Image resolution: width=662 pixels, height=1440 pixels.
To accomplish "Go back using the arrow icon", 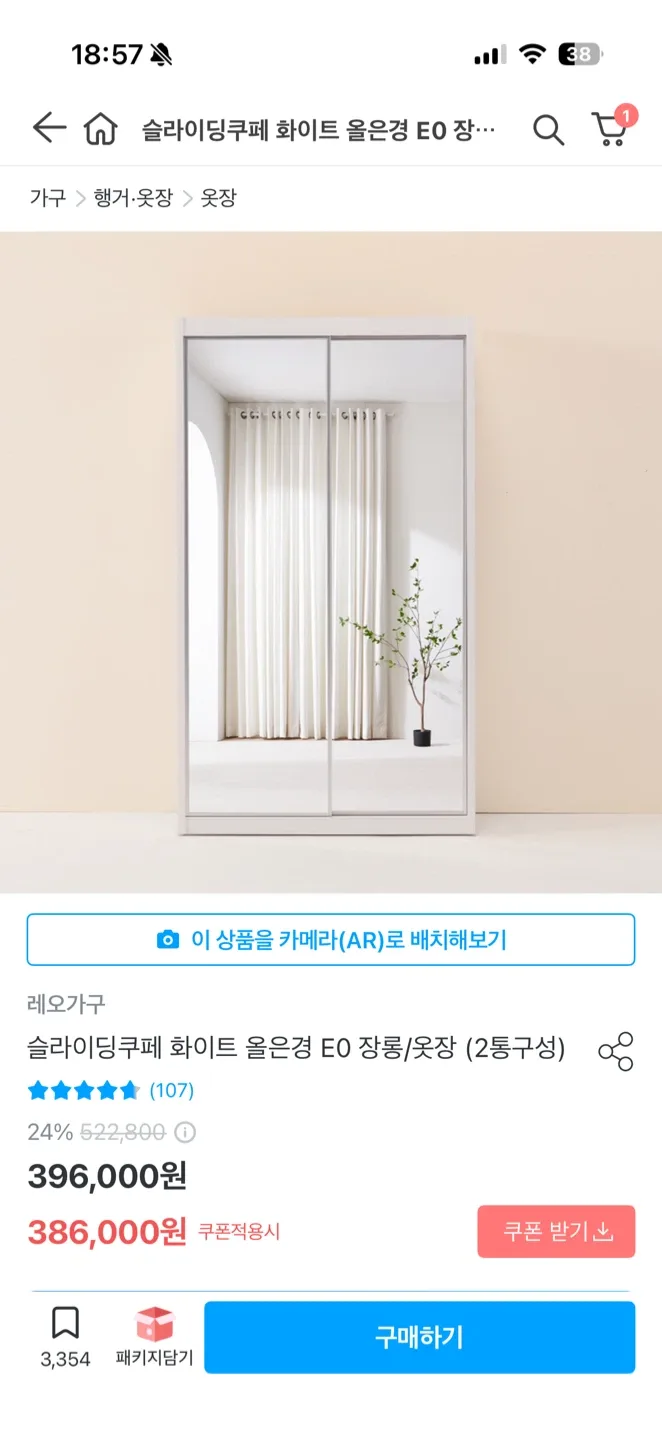I will (48, 128).
